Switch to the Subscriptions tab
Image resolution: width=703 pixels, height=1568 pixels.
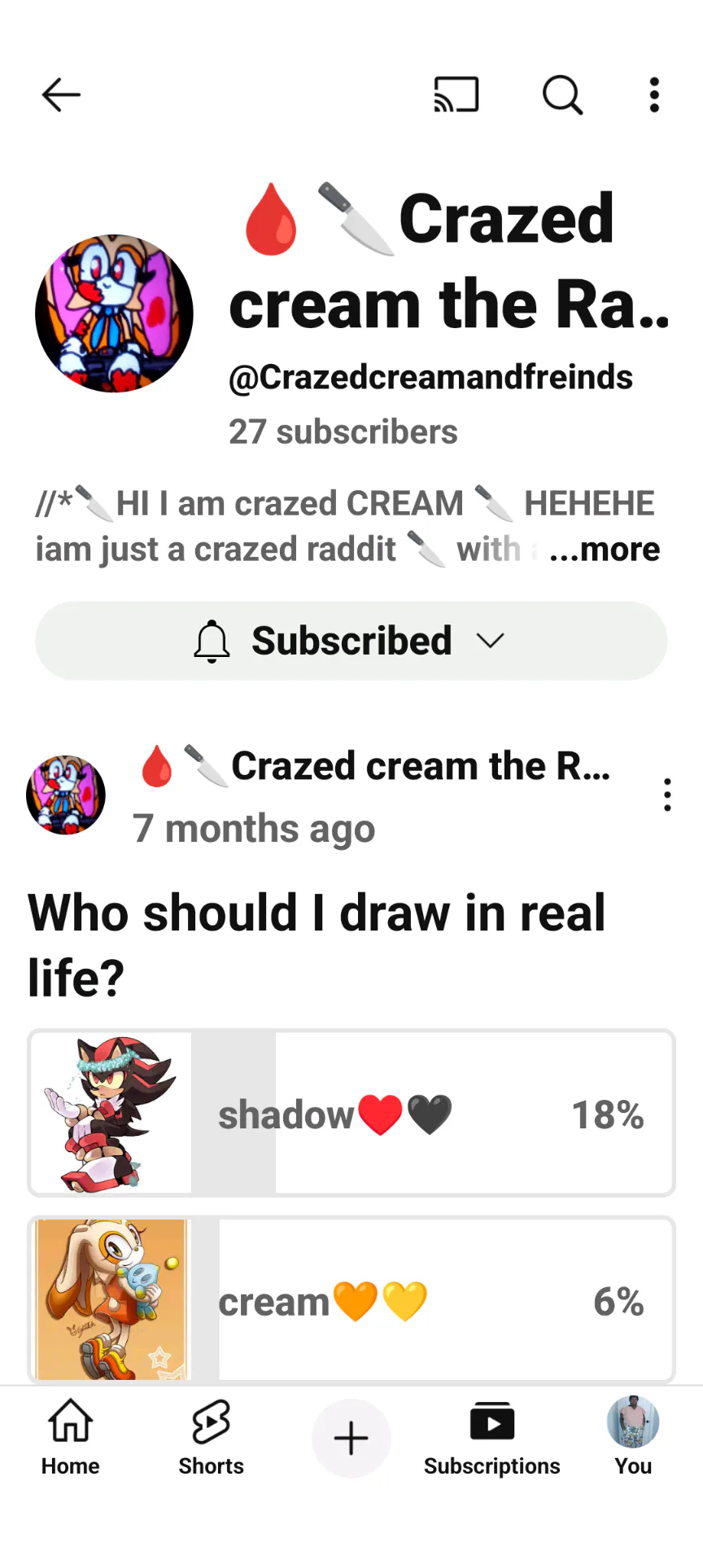(x=491, y=1439)
